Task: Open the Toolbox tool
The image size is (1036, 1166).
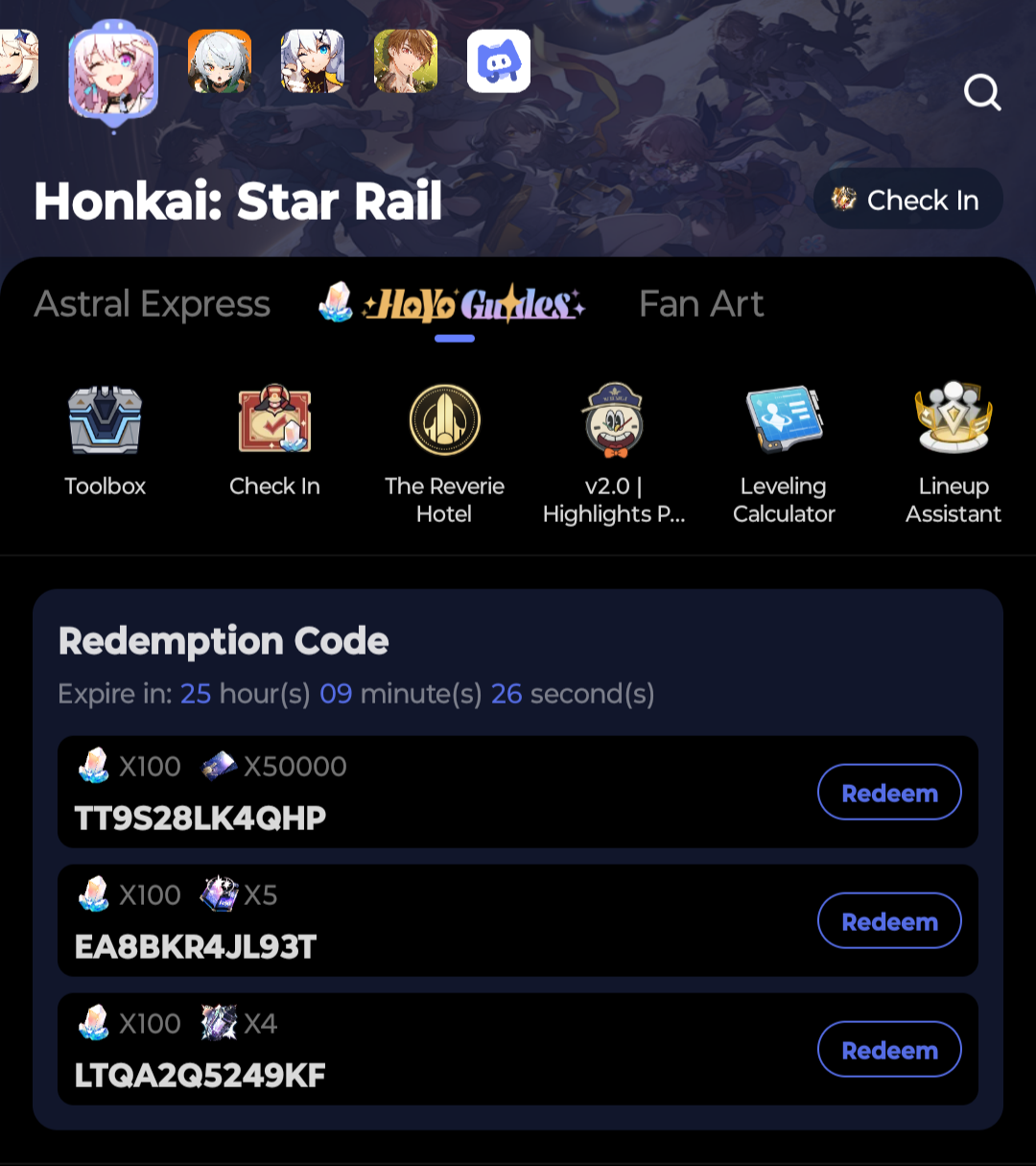Action: click(105, 418)
